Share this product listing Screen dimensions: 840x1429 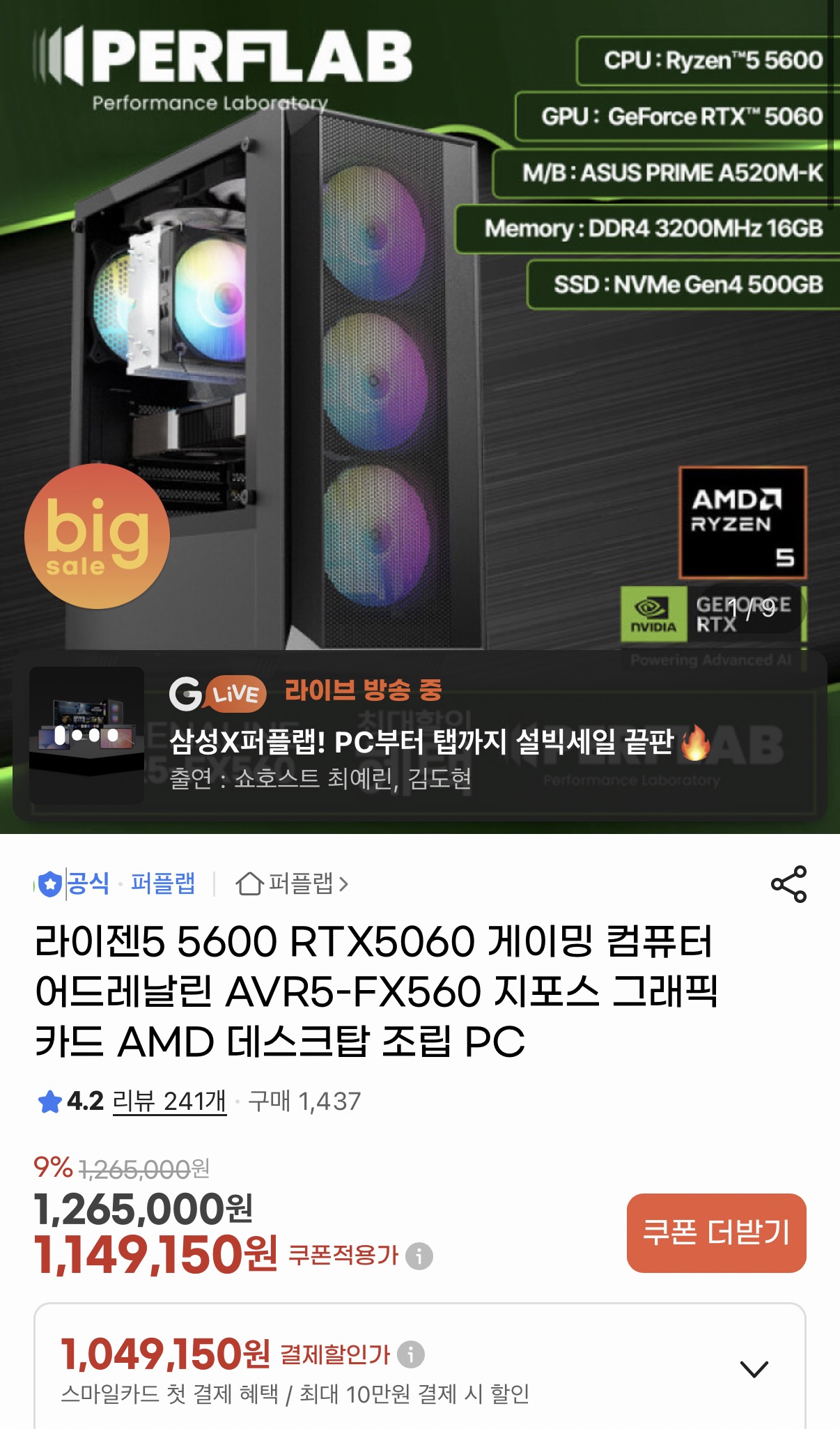coord(788,884)
